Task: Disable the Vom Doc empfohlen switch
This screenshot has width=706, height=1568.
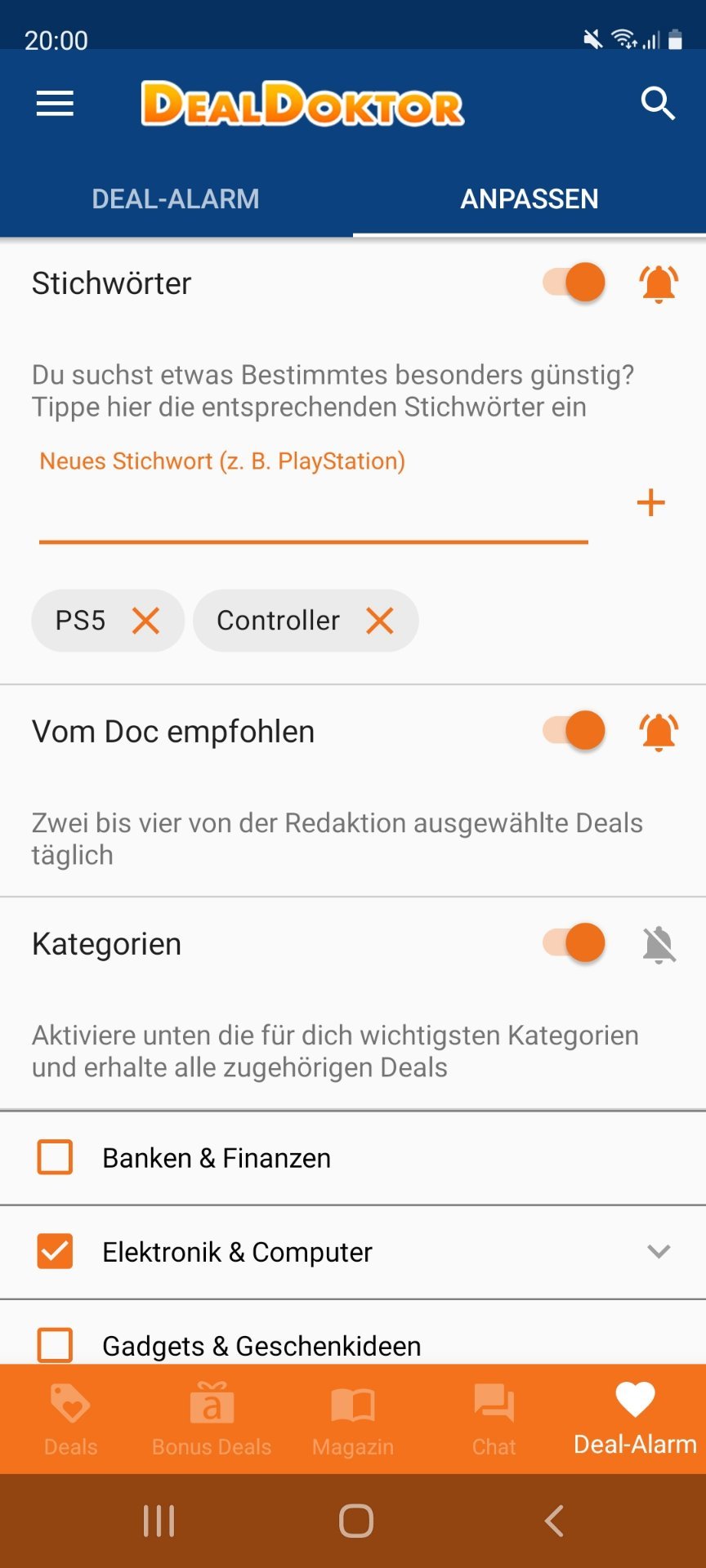Action: tap(574, 730)
